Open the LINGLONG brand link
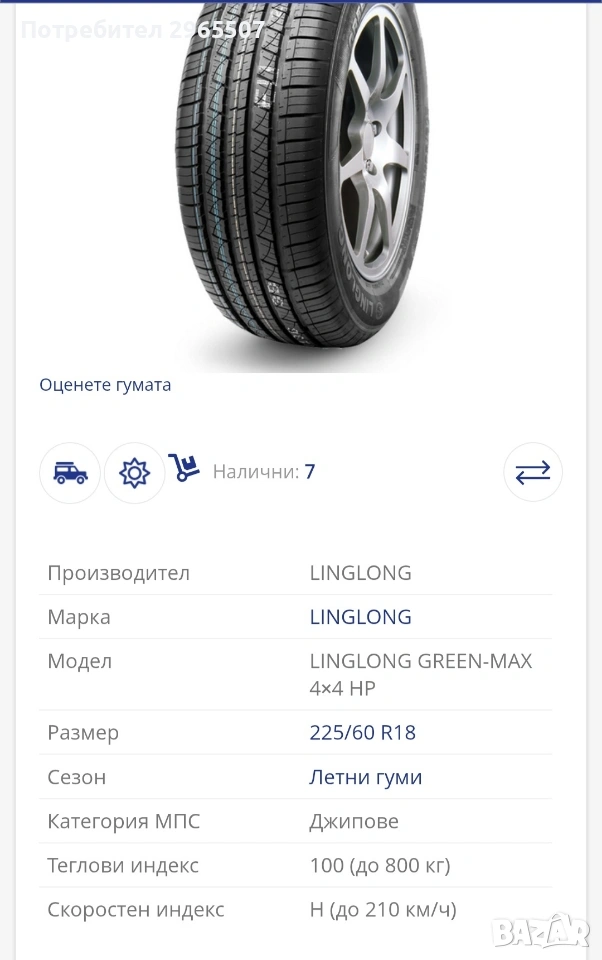Viewport: 602px width, 960px height. click(360, 617)
